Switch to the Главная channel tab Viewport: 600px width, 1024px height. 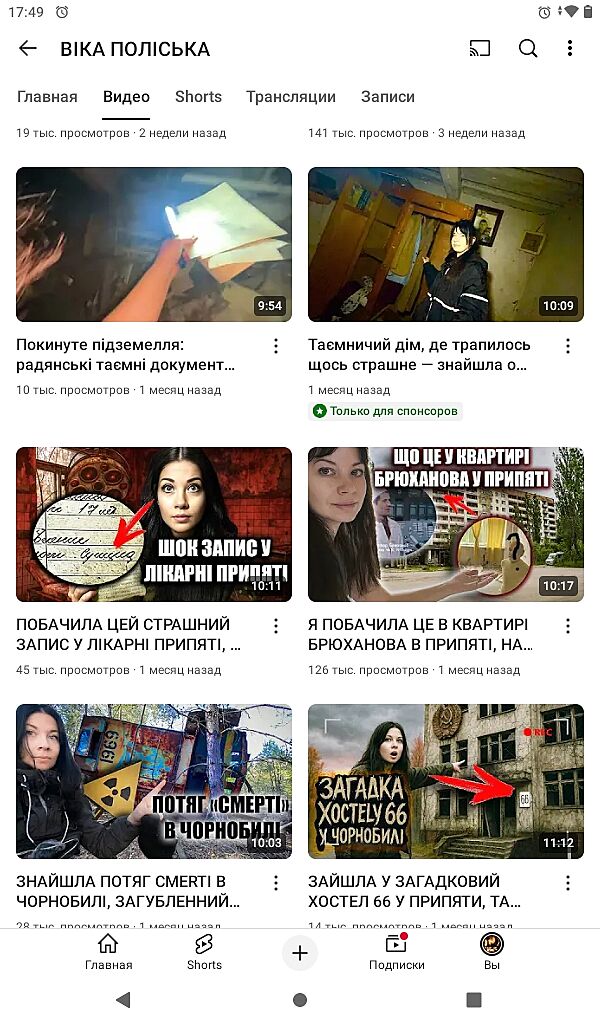point(47,97)
